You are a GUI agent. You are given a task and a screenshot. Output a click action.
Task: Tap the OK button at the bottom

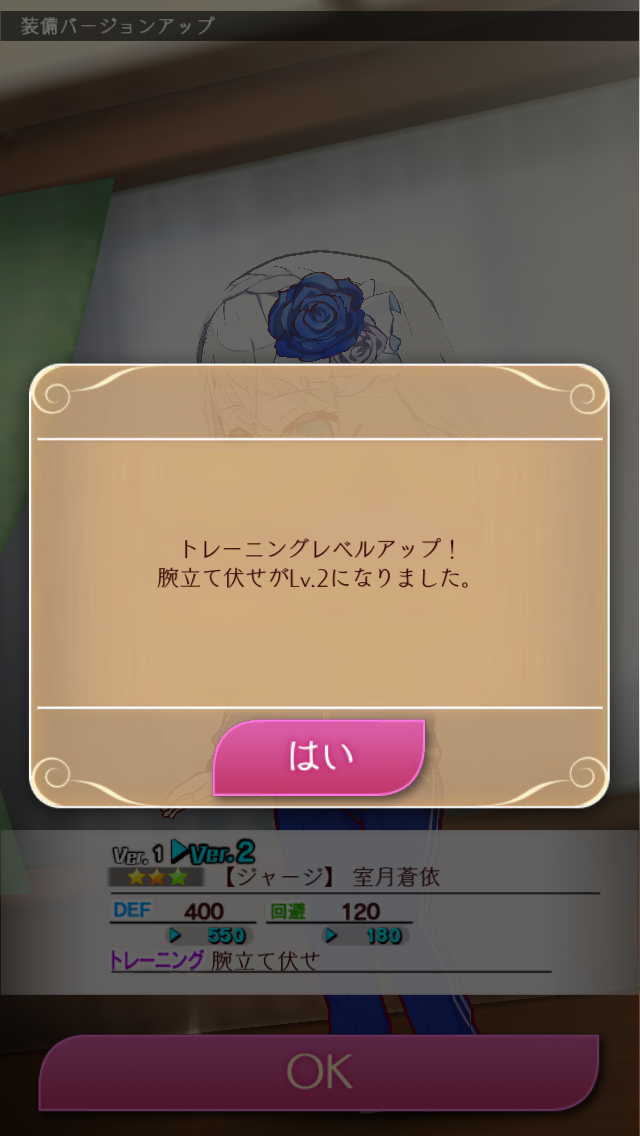pyautogui.click(x=320, y=1073)
